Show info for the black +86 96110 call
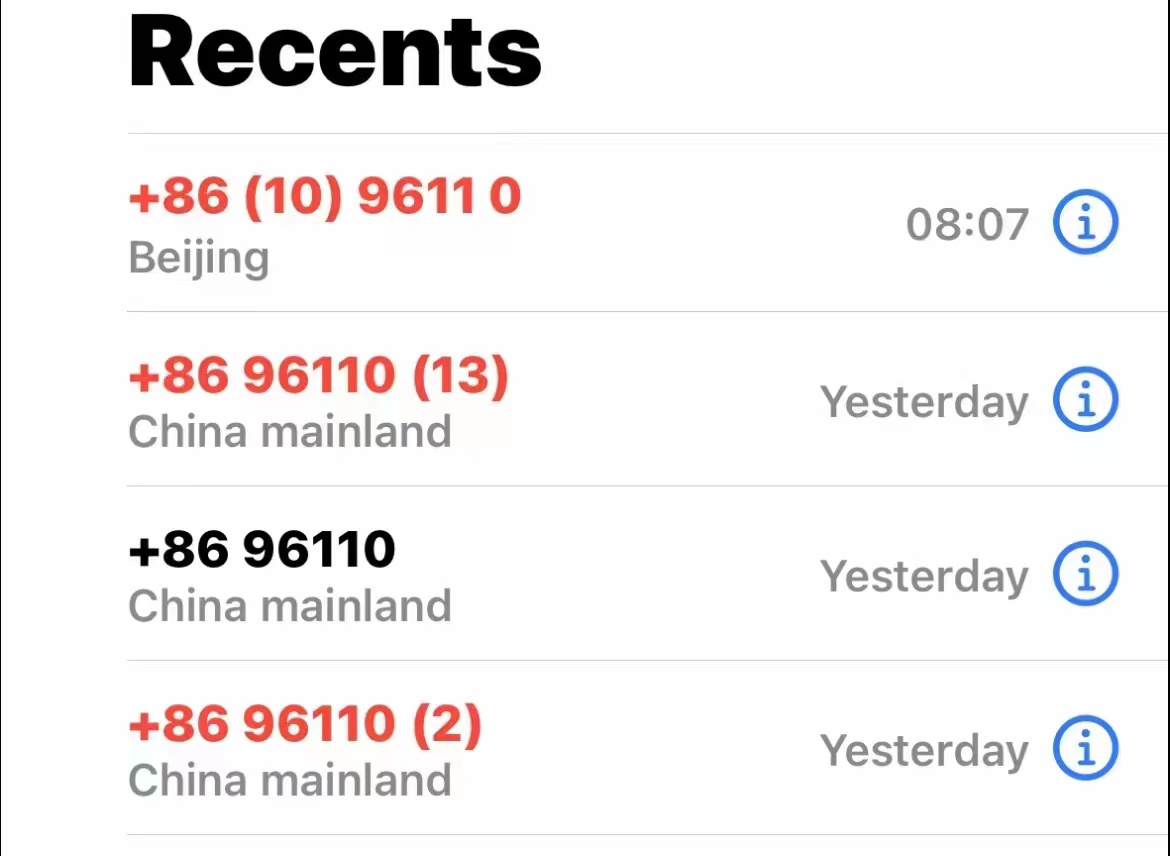 tap(1085, 574)
